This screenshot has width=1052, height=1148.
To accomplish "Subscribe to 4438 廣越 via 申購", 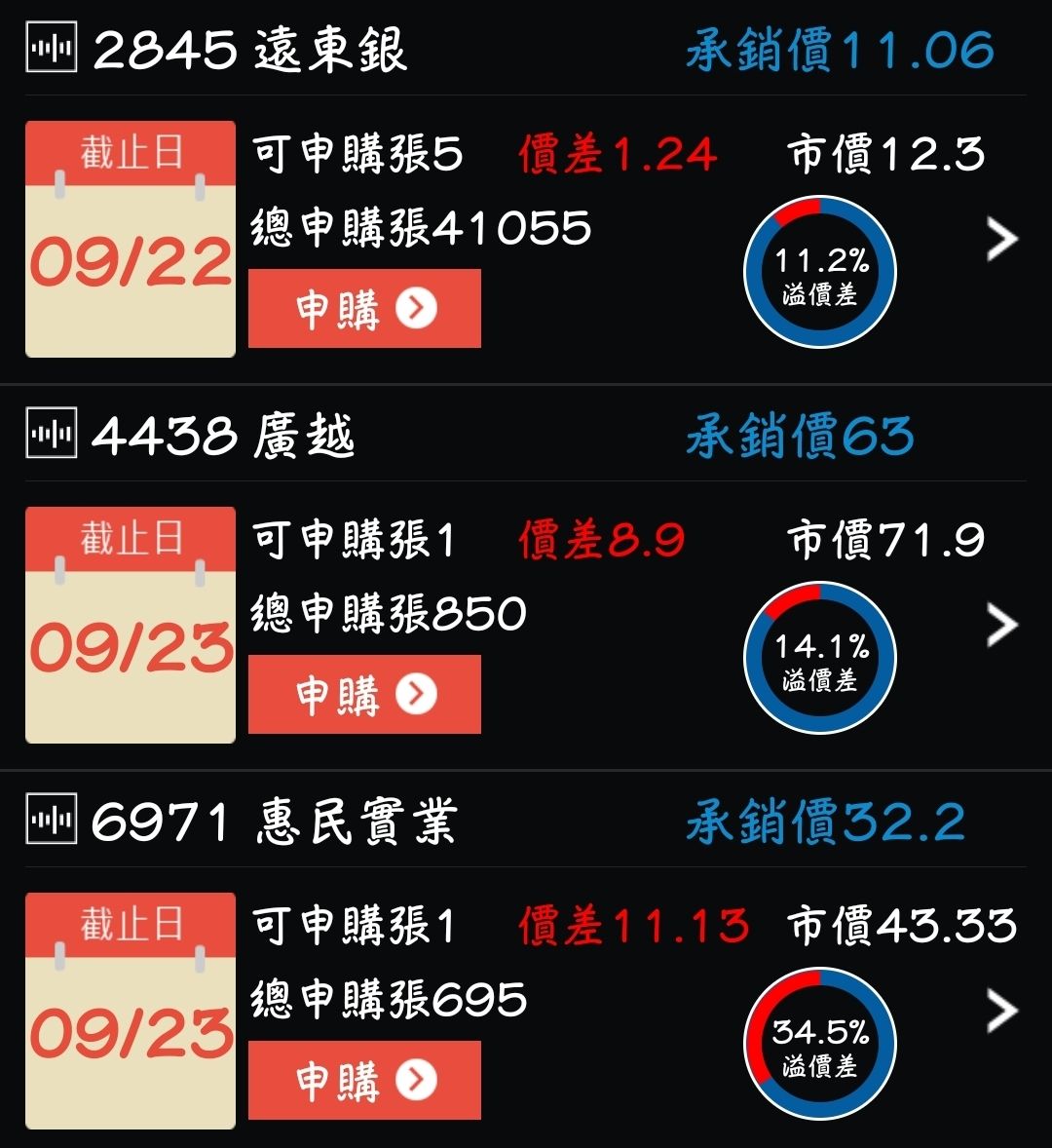I will [364, 694].
